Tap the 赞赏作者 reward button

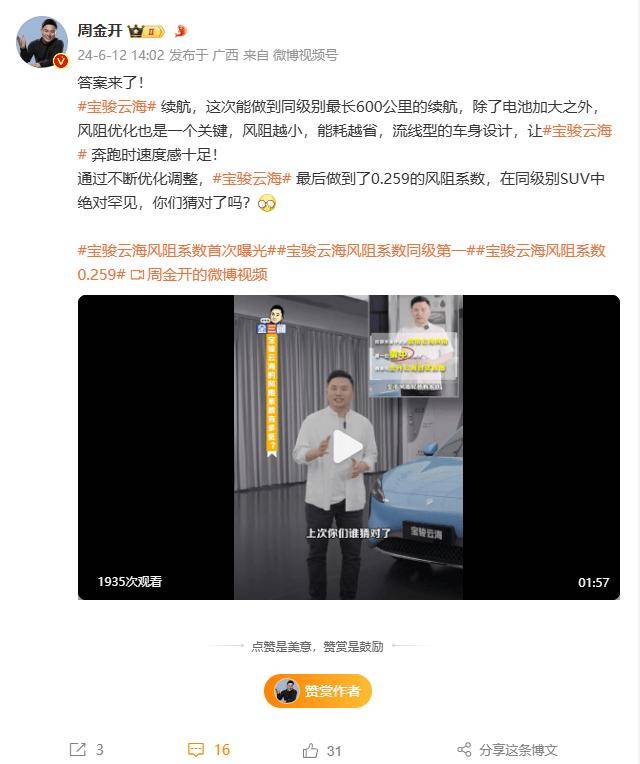pyautogui.click(x=318, y=691)
